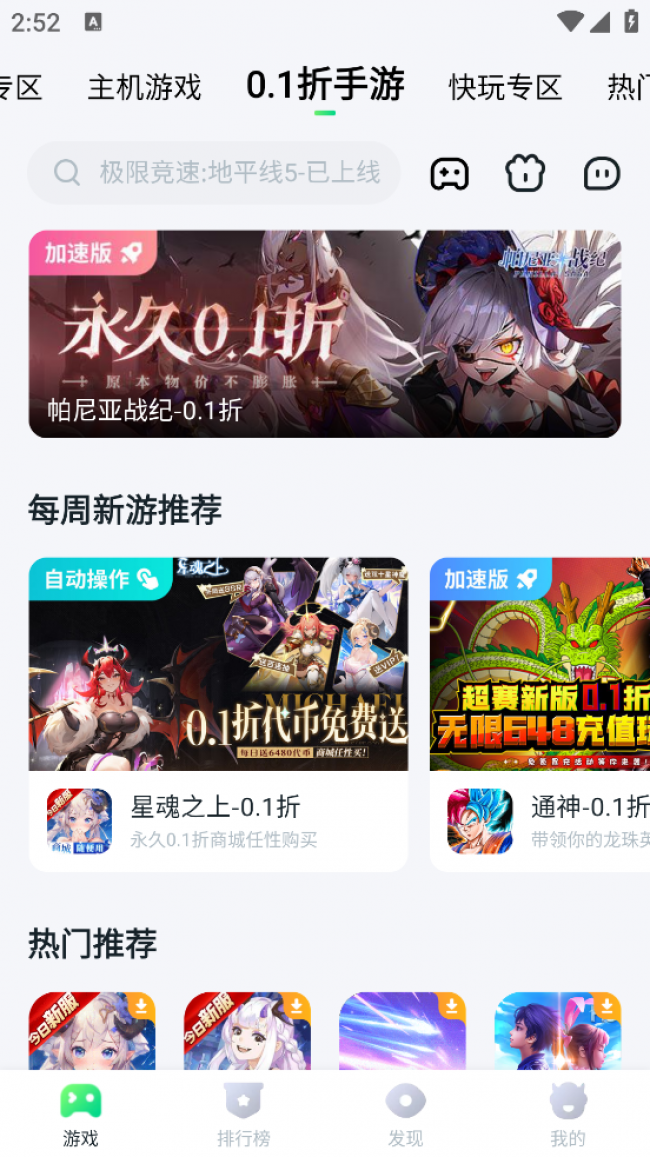Open the message face icon
Screen dimensions: 650x1157
pos(602,174)
